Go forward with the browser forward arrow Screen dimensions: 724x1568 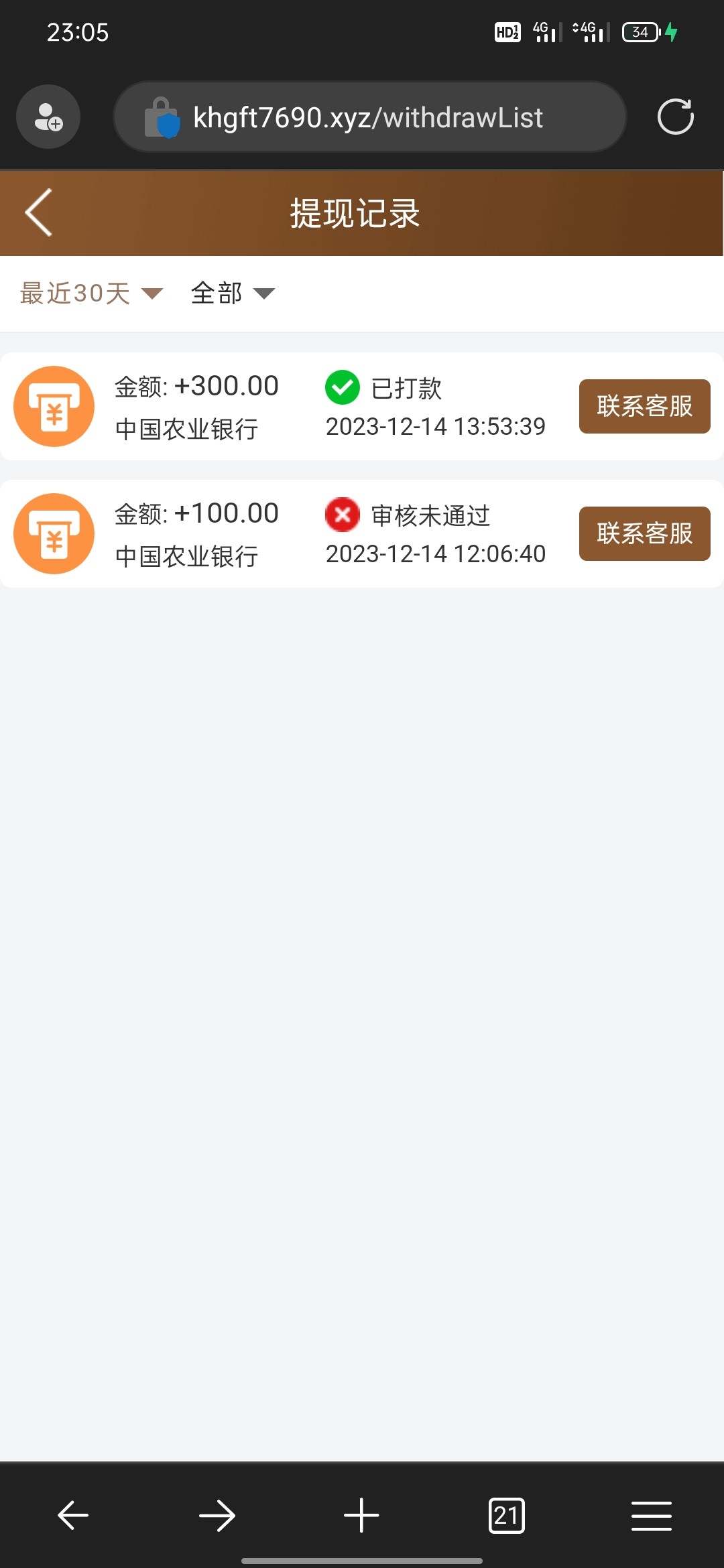coord(217,1515)
